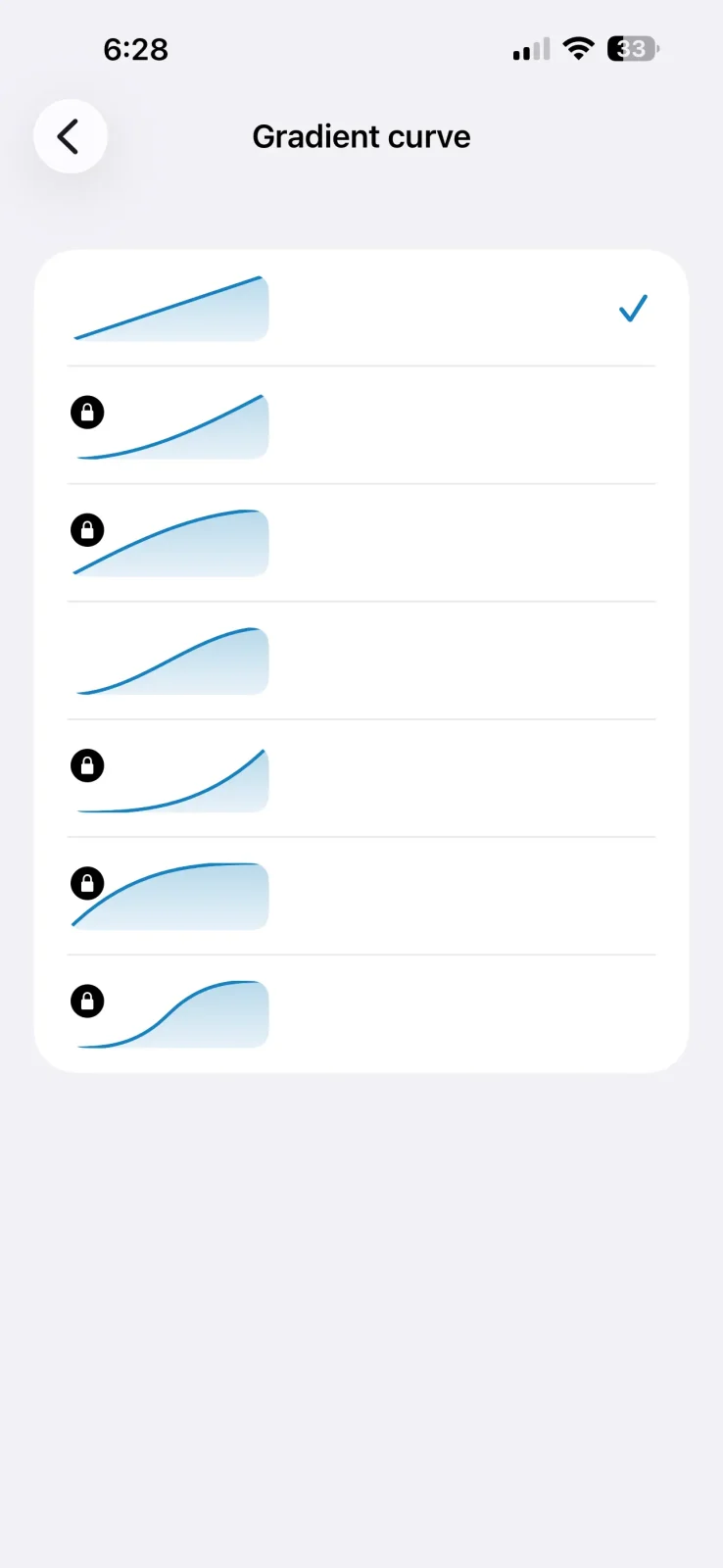Tap the battery indicator showing 33
Viewport: 723px width, 1568px height.
pos(632,49)
